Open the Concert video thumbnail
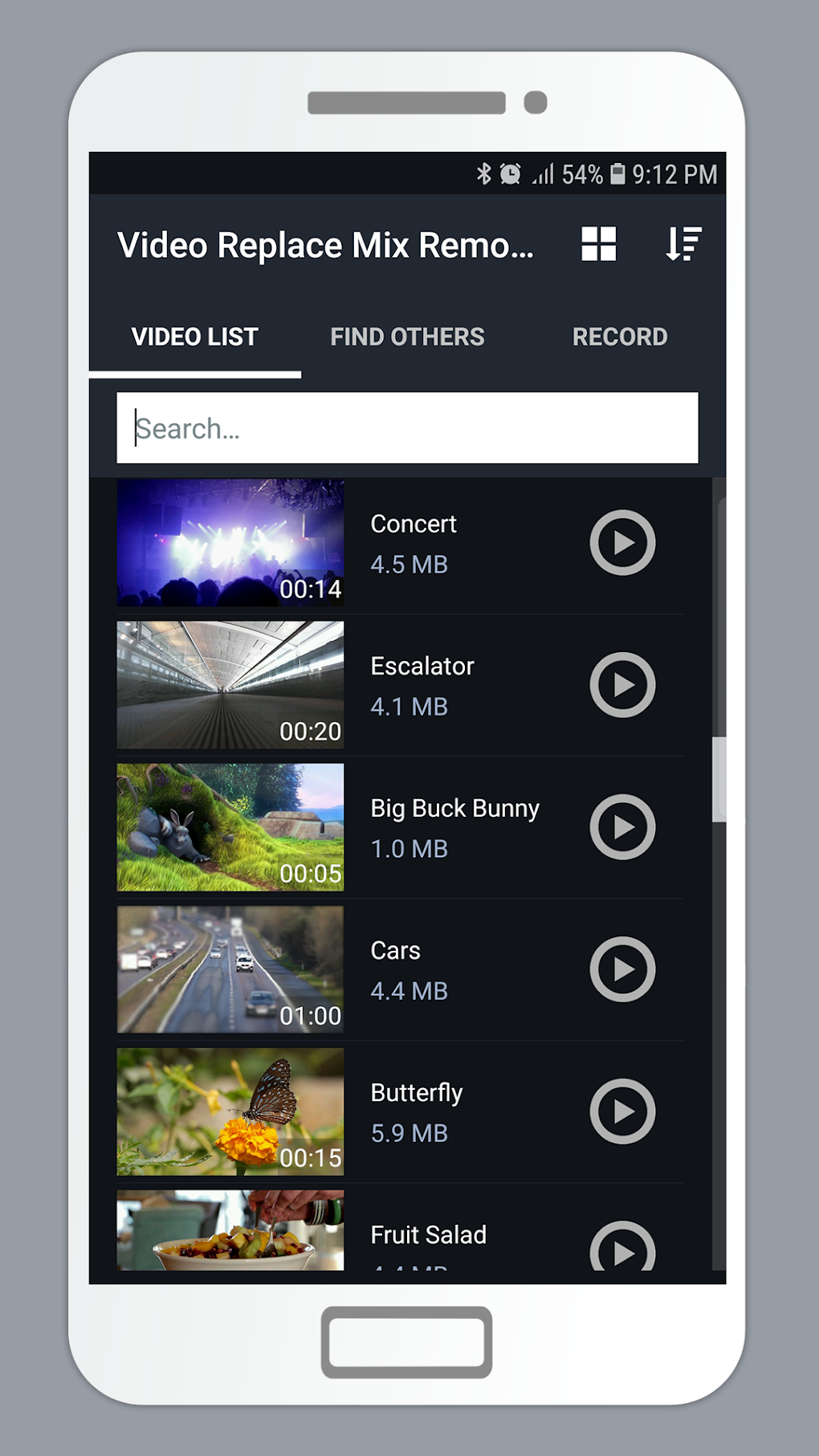Viewport: 819px width, 1456px height. 230,543
